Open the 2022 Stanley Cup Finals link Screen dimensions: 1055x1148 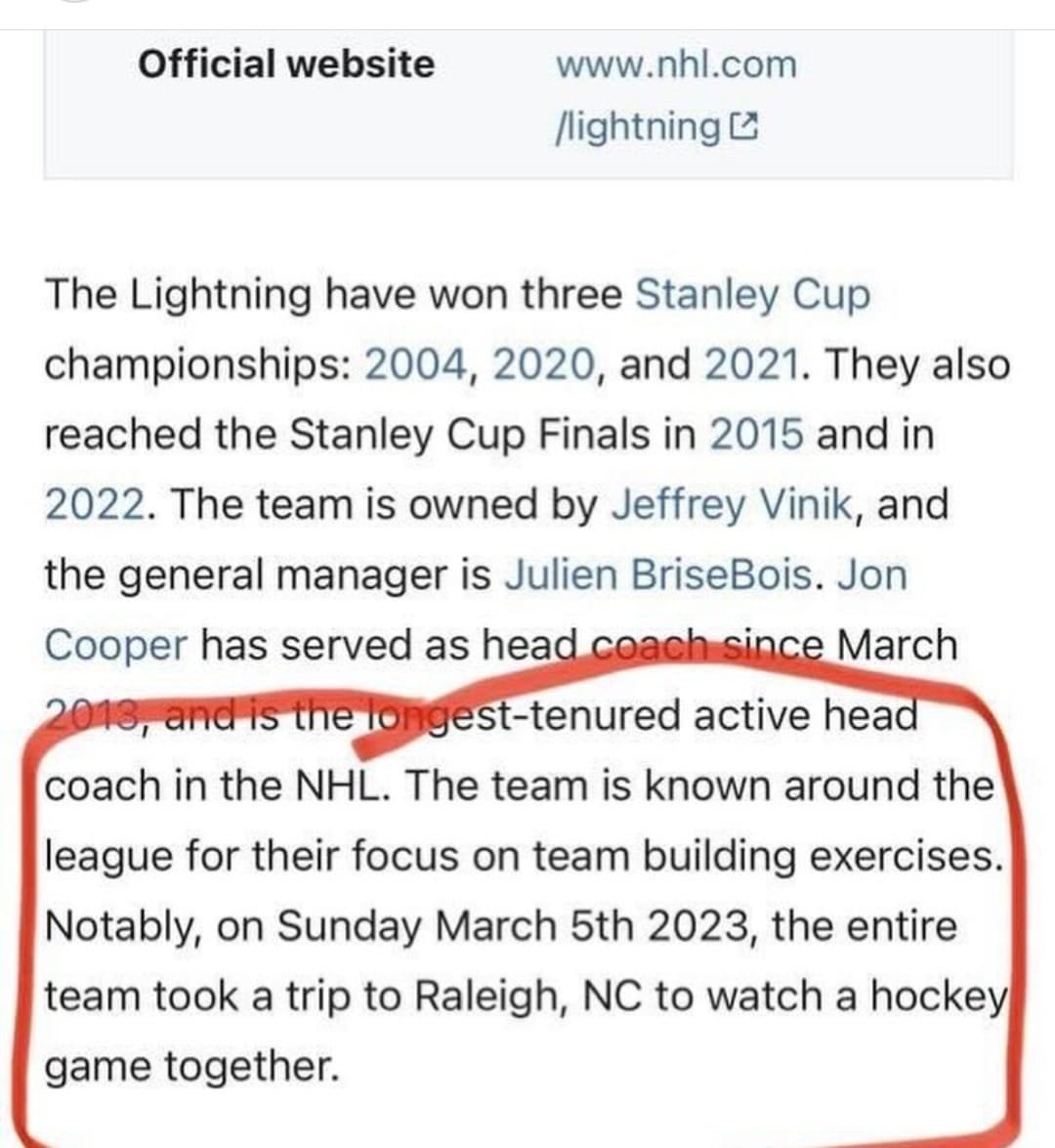95,506
